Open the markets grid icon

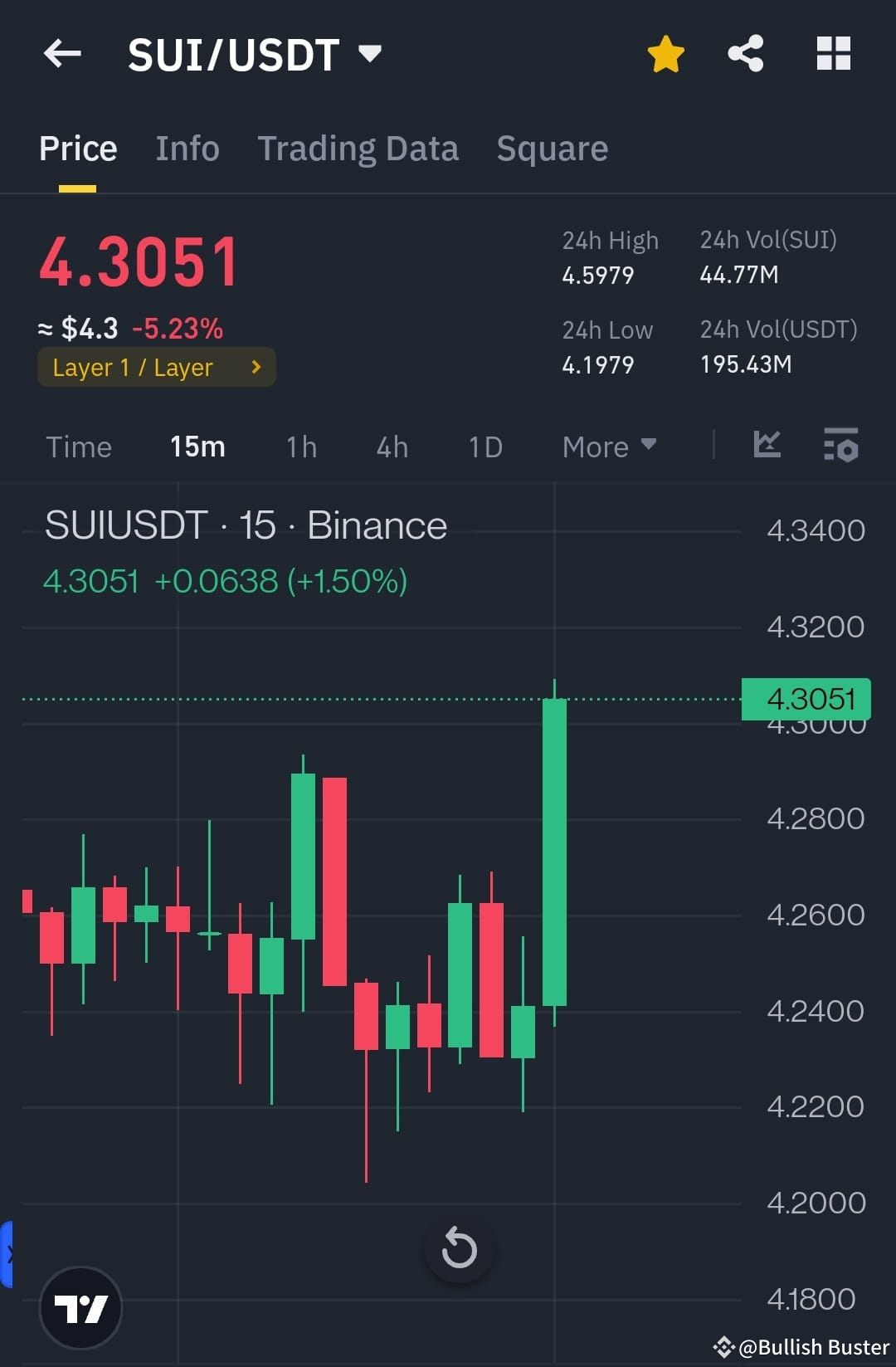pos(833,52)
